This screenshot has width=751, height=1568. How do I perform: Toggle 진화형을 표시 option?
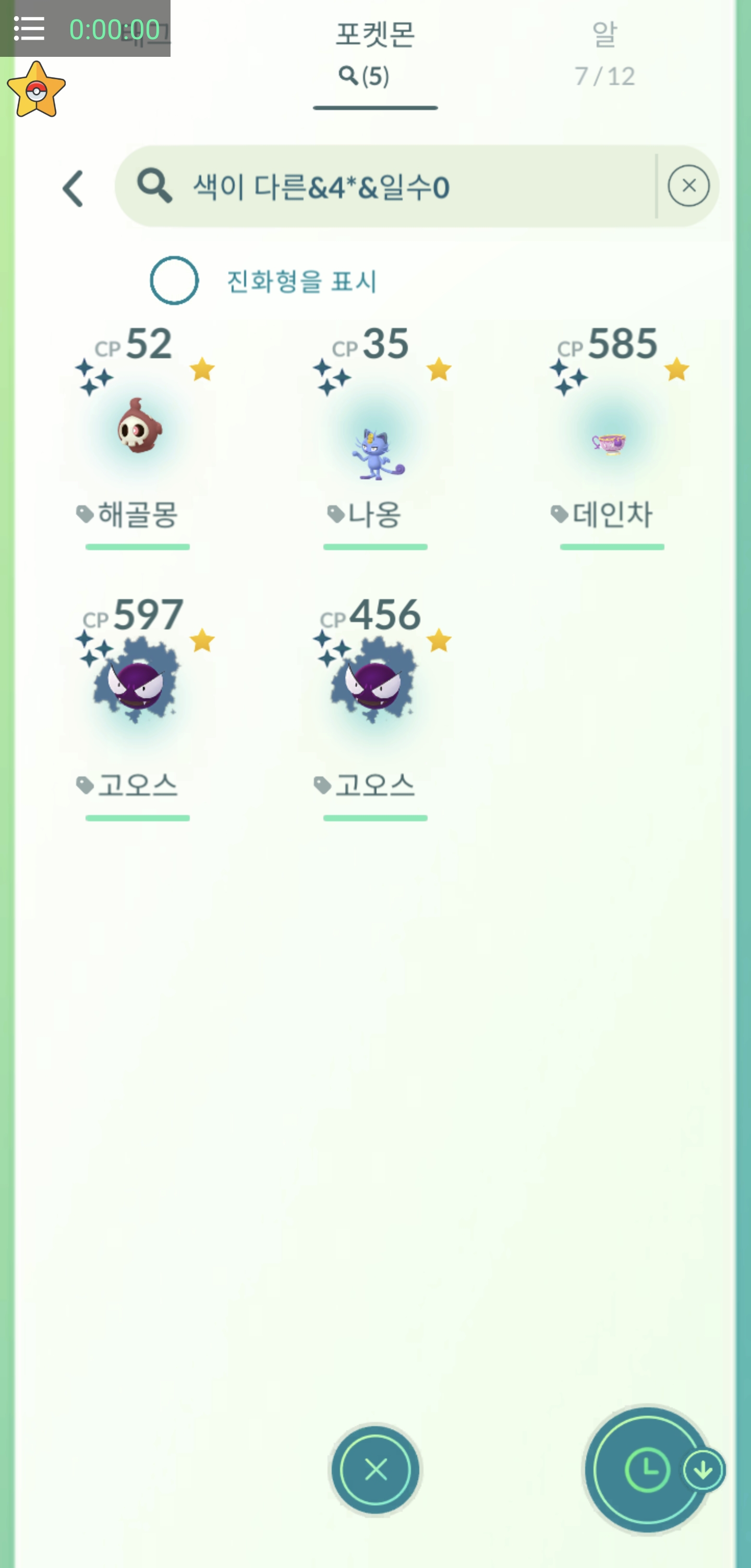[x=174, y=281]
